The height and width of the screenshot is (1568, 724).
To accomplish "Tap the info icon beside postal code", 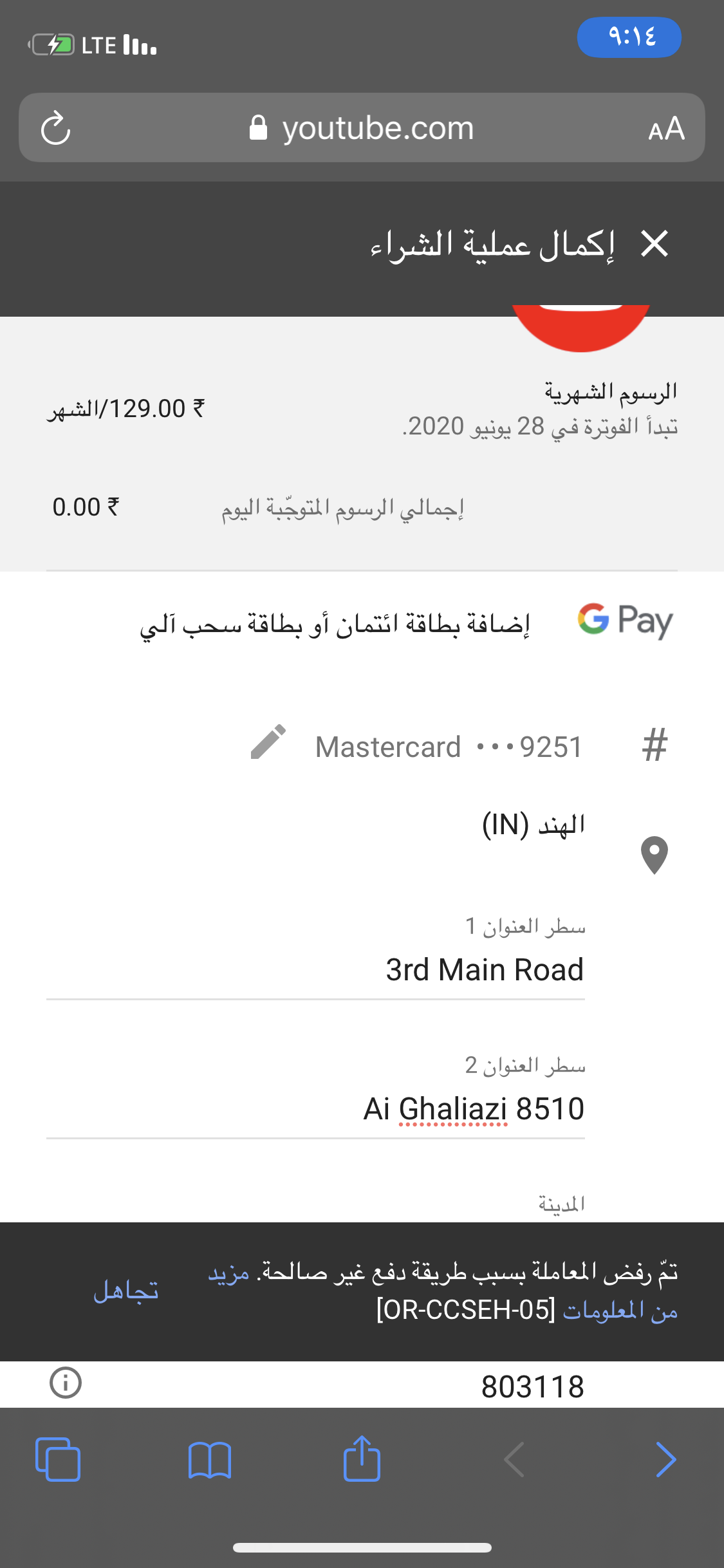I will coord(66,1383).
